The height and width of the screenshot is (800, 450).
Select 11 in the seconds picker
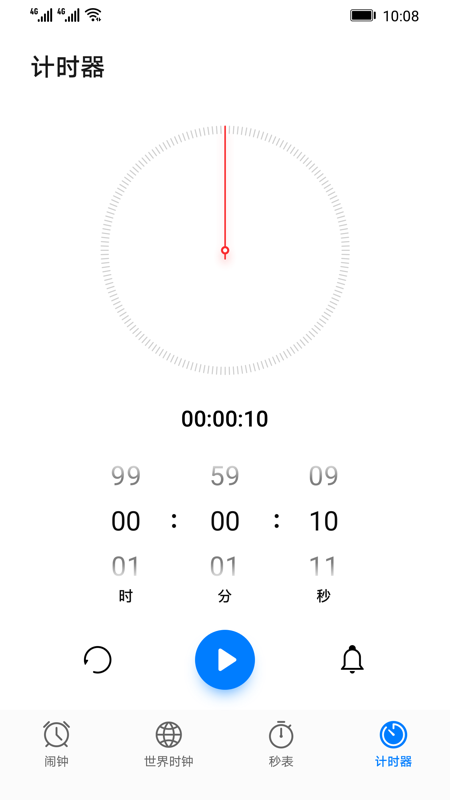(x=323, y=566)
